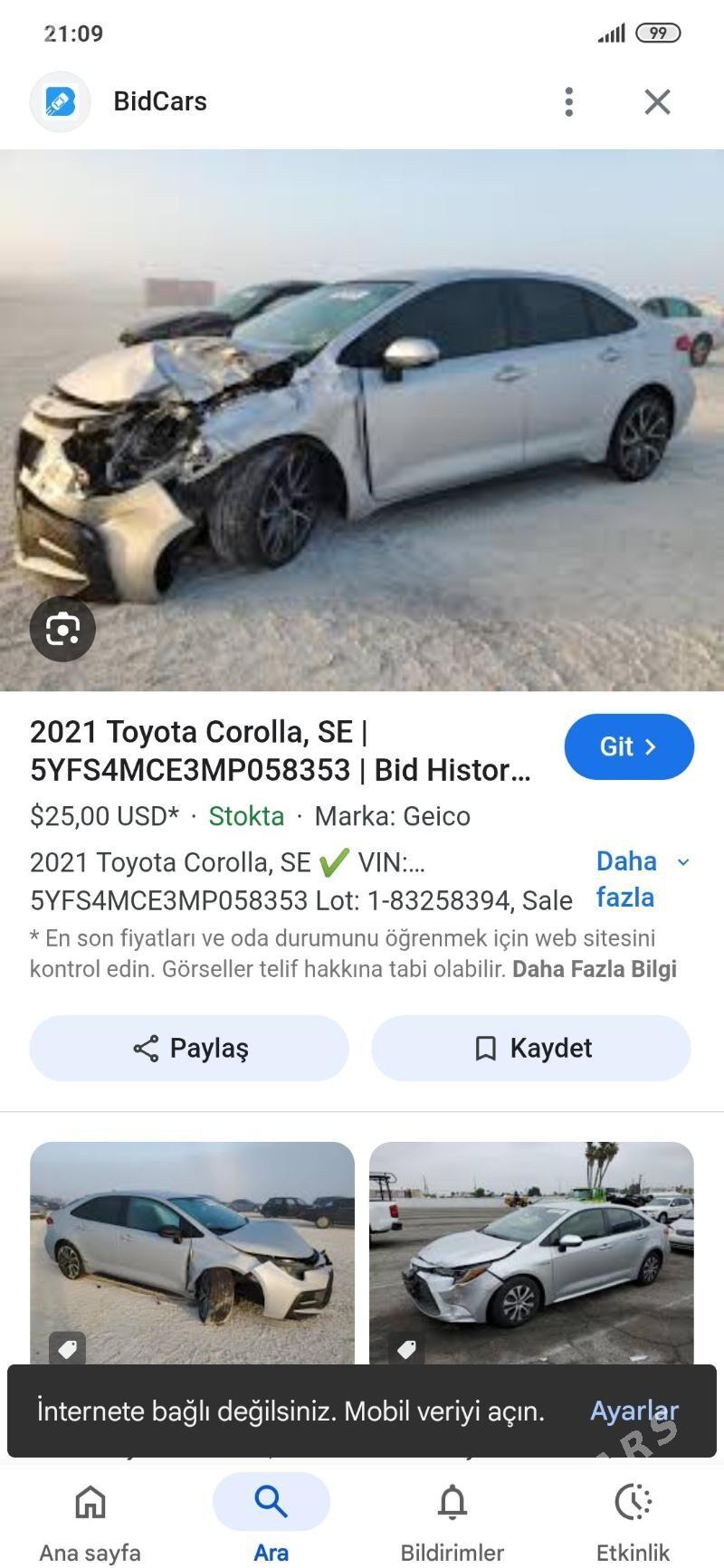Open the Etkinlik tab

pos(633,1520)
